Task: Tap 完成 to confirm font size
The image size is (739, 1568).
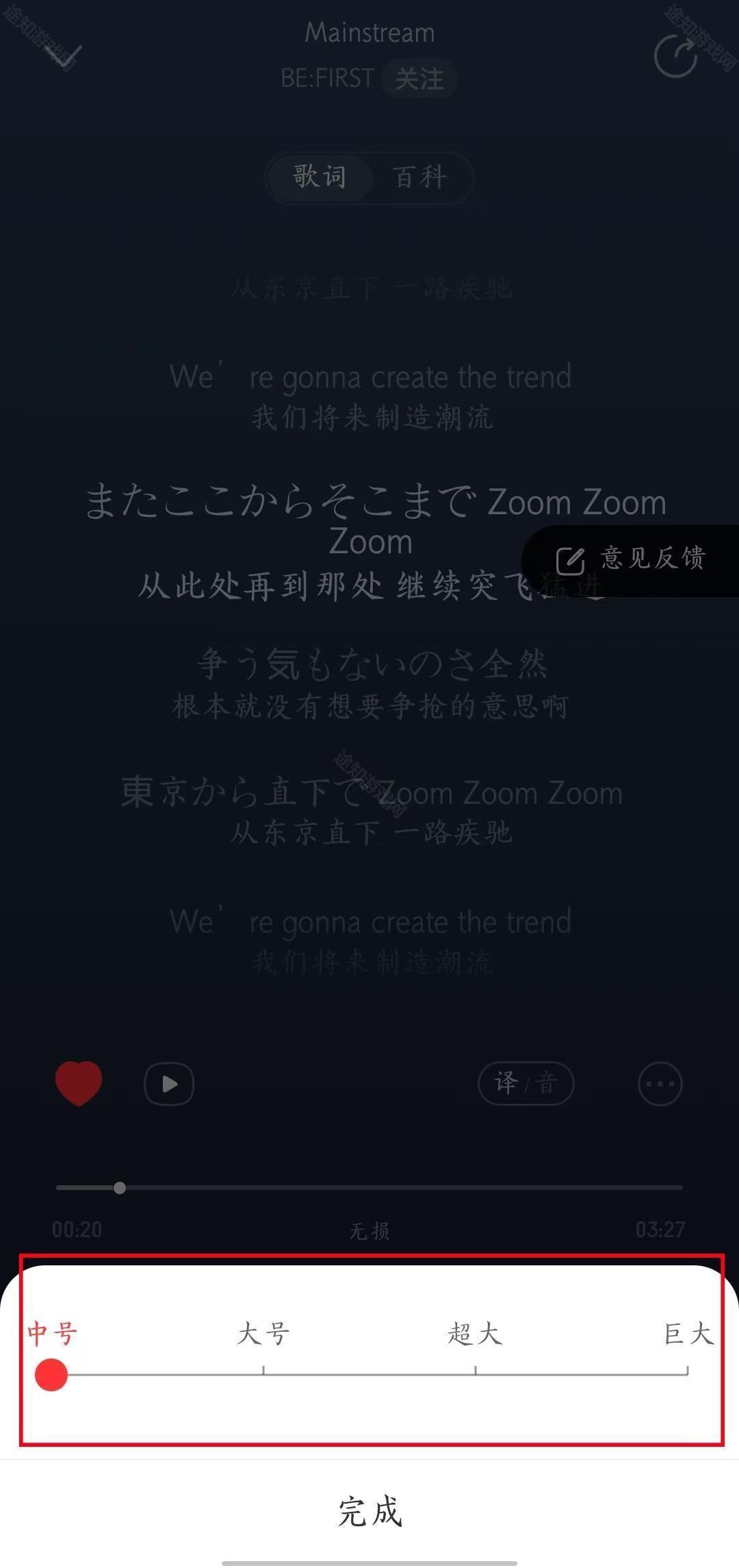Action: pos(369,1511)
